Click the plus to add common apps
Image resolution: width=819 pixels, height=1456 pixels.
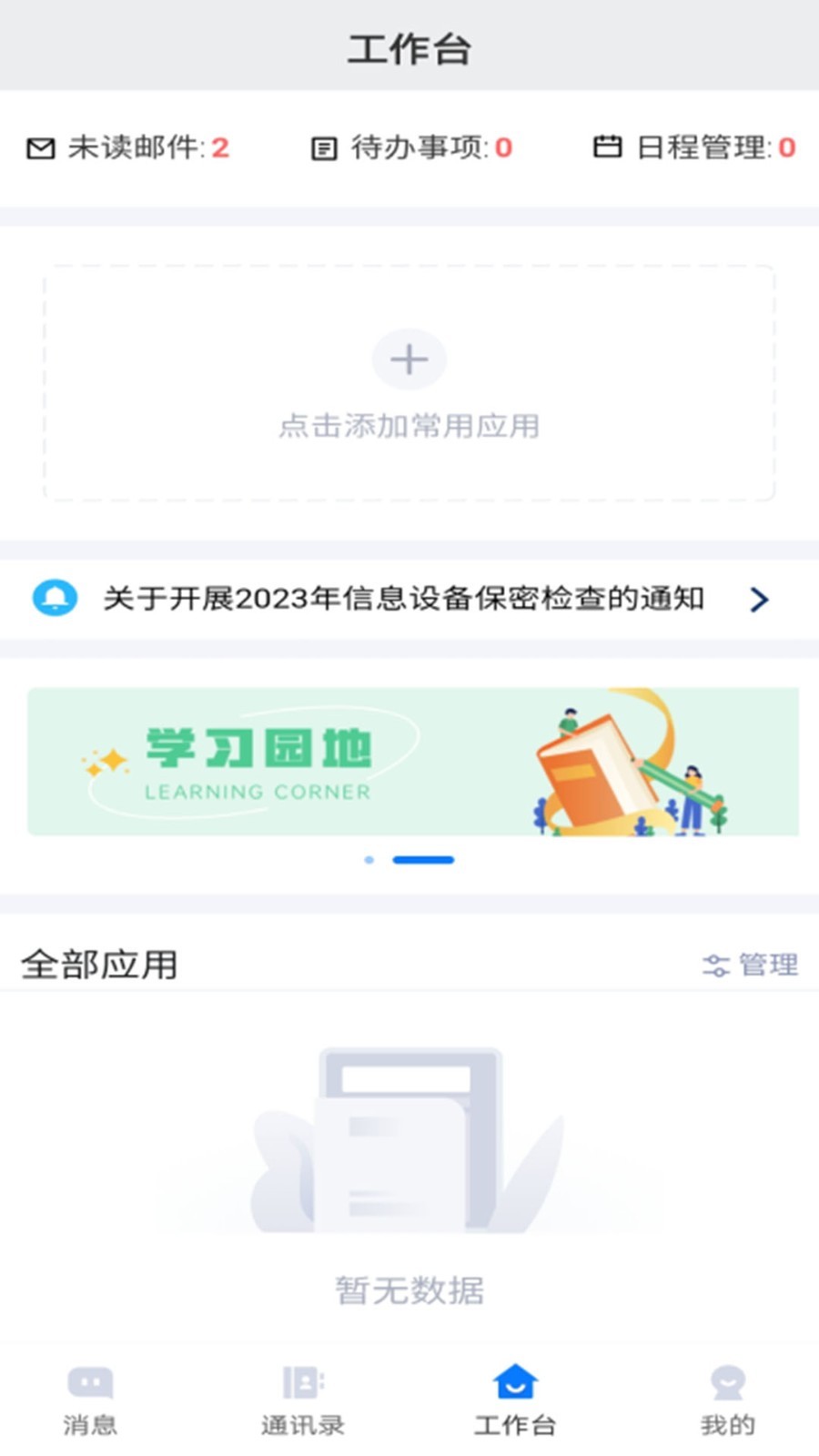coord(409,359)
